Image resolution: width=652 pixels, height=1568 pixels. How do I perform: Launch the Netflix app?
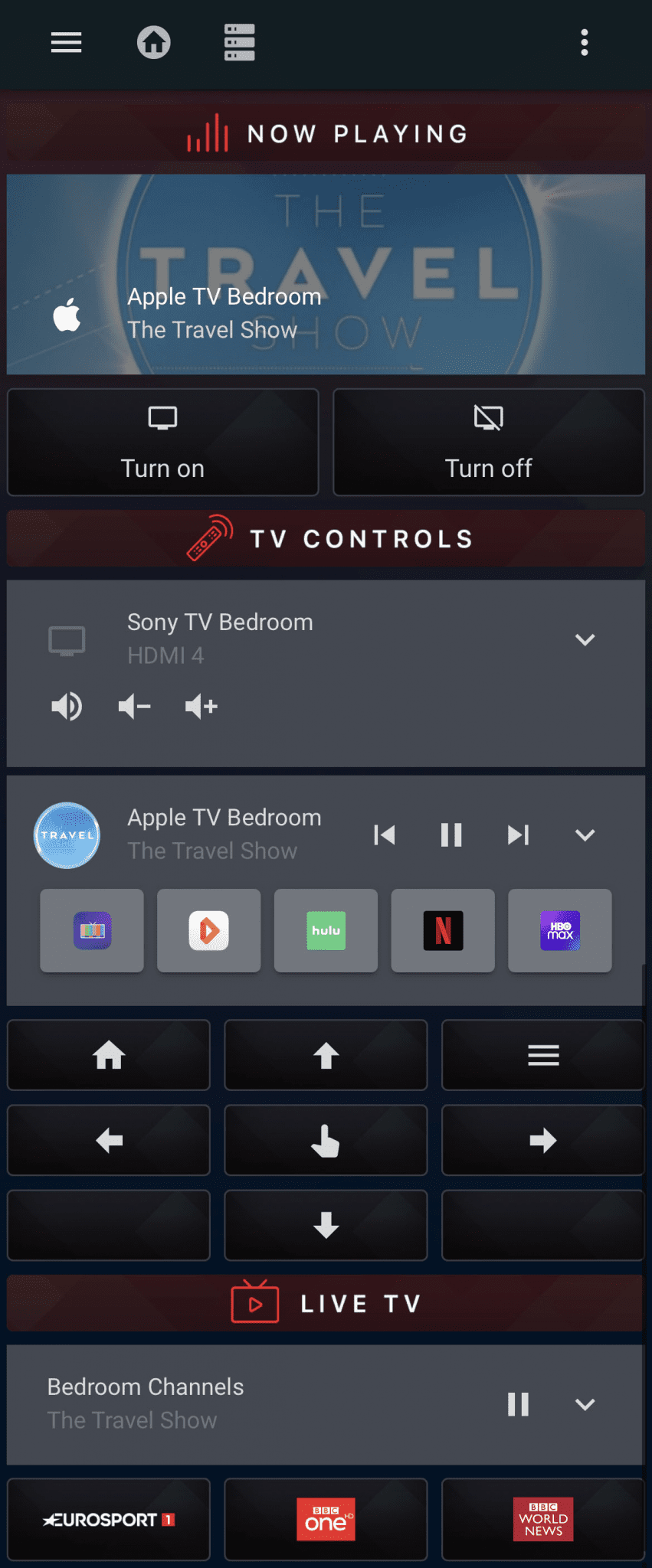point(443,930)
